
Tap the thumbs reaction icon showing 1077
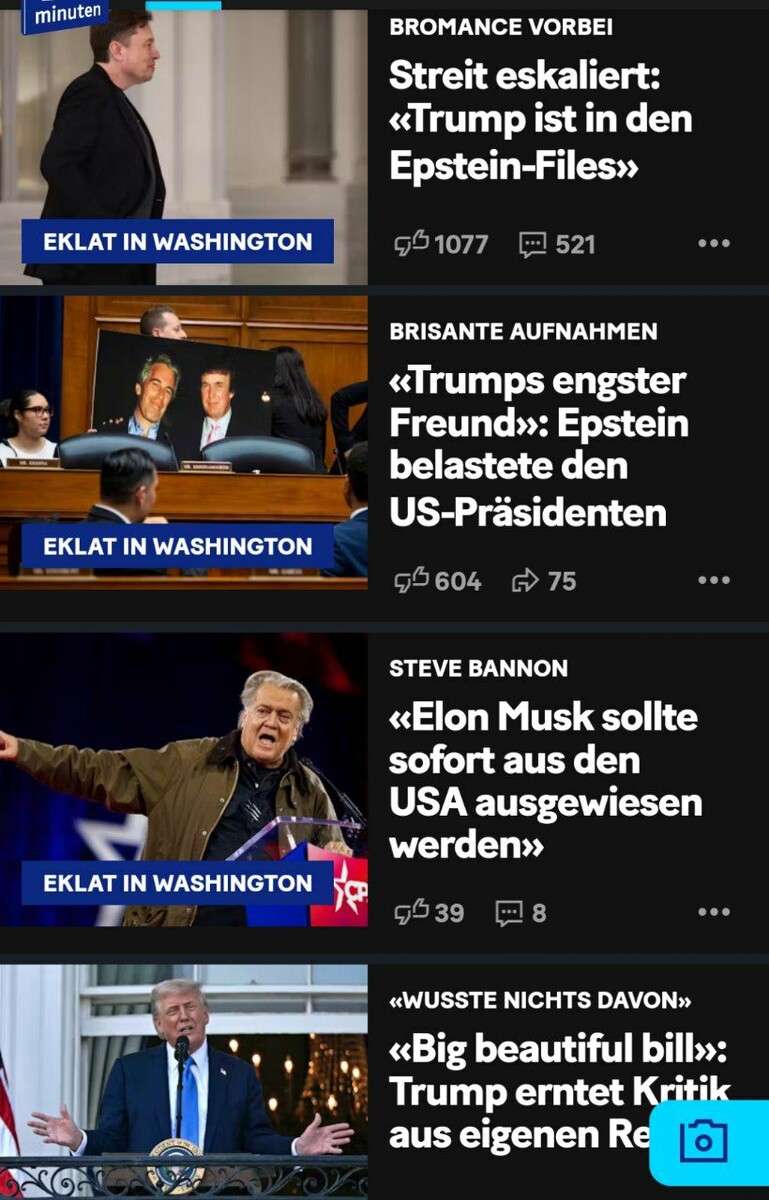click(412, 243)
